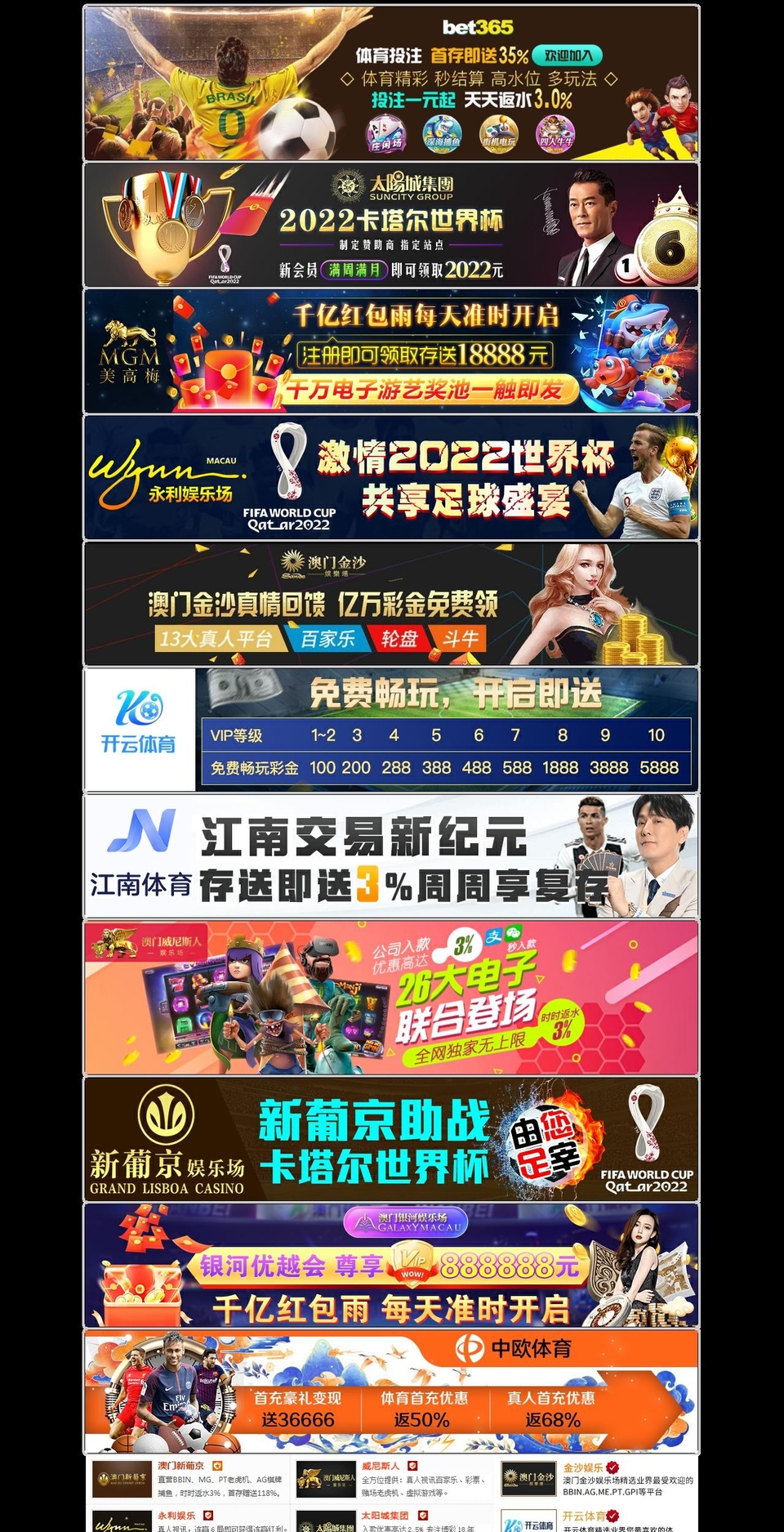Screen dimensions: 784x1532
Task: Open the 江南体育 江南交易新纪元 banner
Action: tap(391, 856)
